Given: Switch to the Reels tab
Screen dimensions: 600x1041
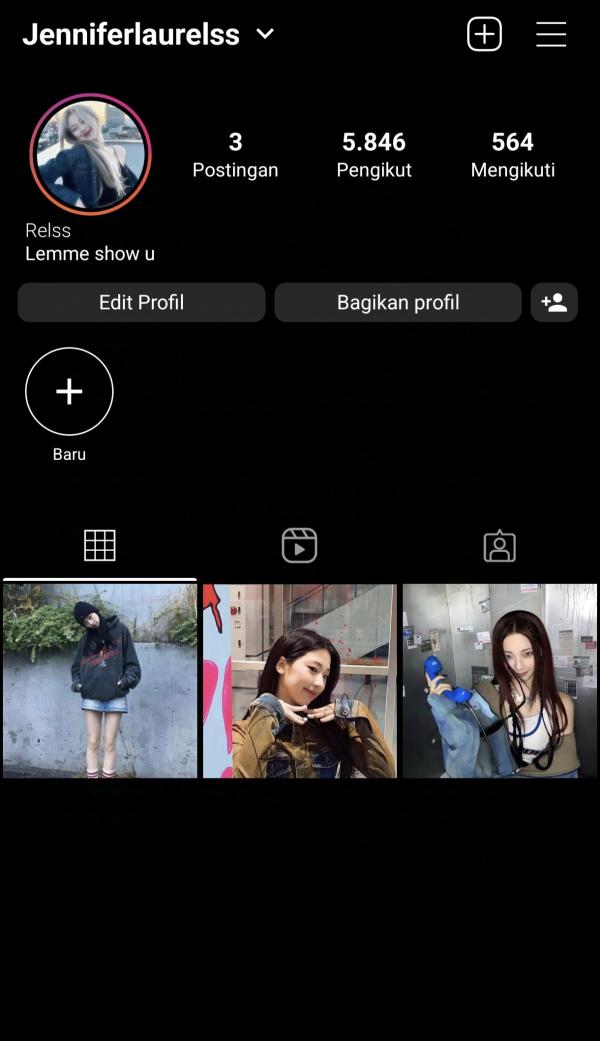Looking at the screenshot, I should click(299, 546).
